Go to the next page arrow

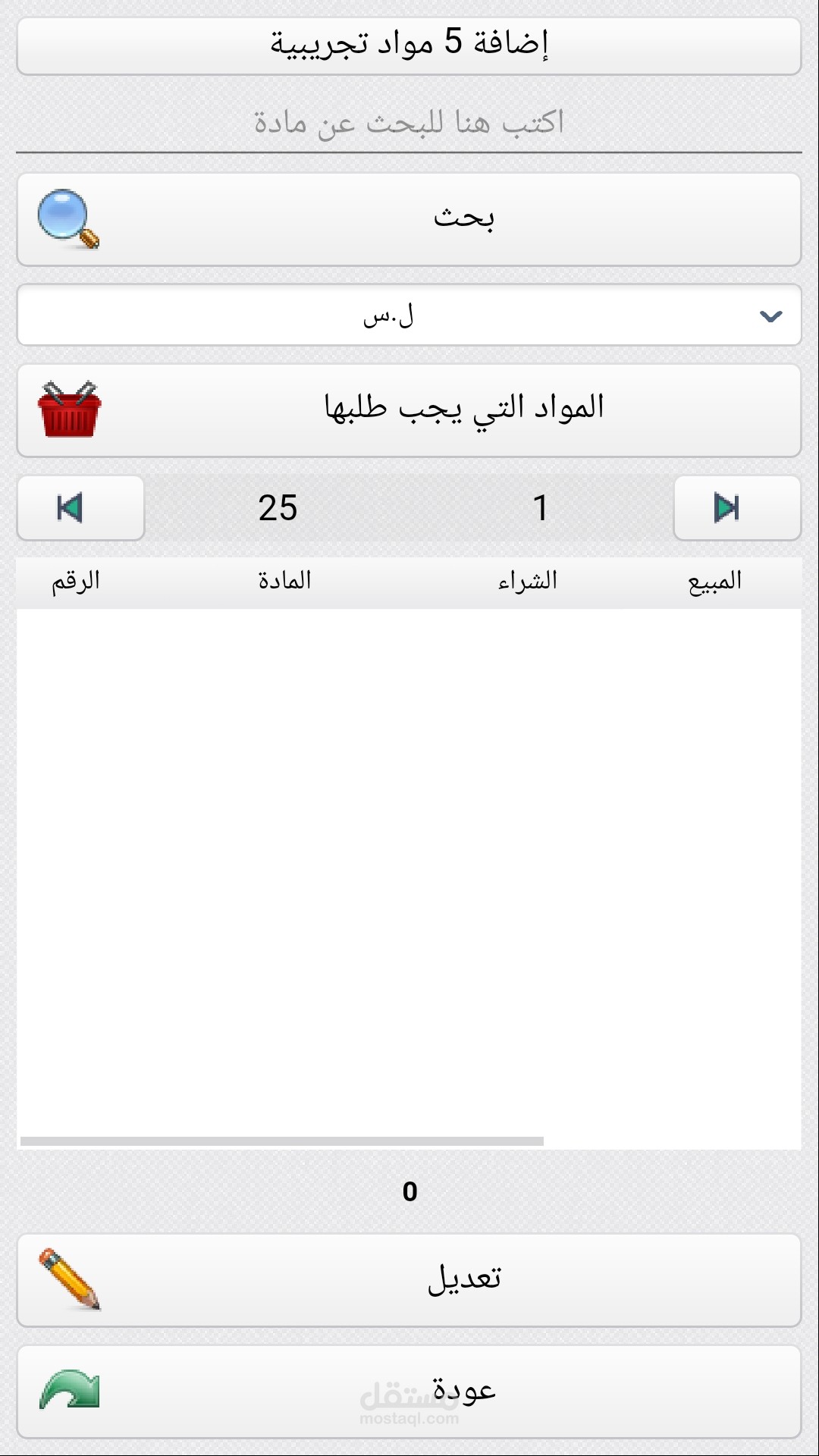pyautogui.click(x=737, y=507)
